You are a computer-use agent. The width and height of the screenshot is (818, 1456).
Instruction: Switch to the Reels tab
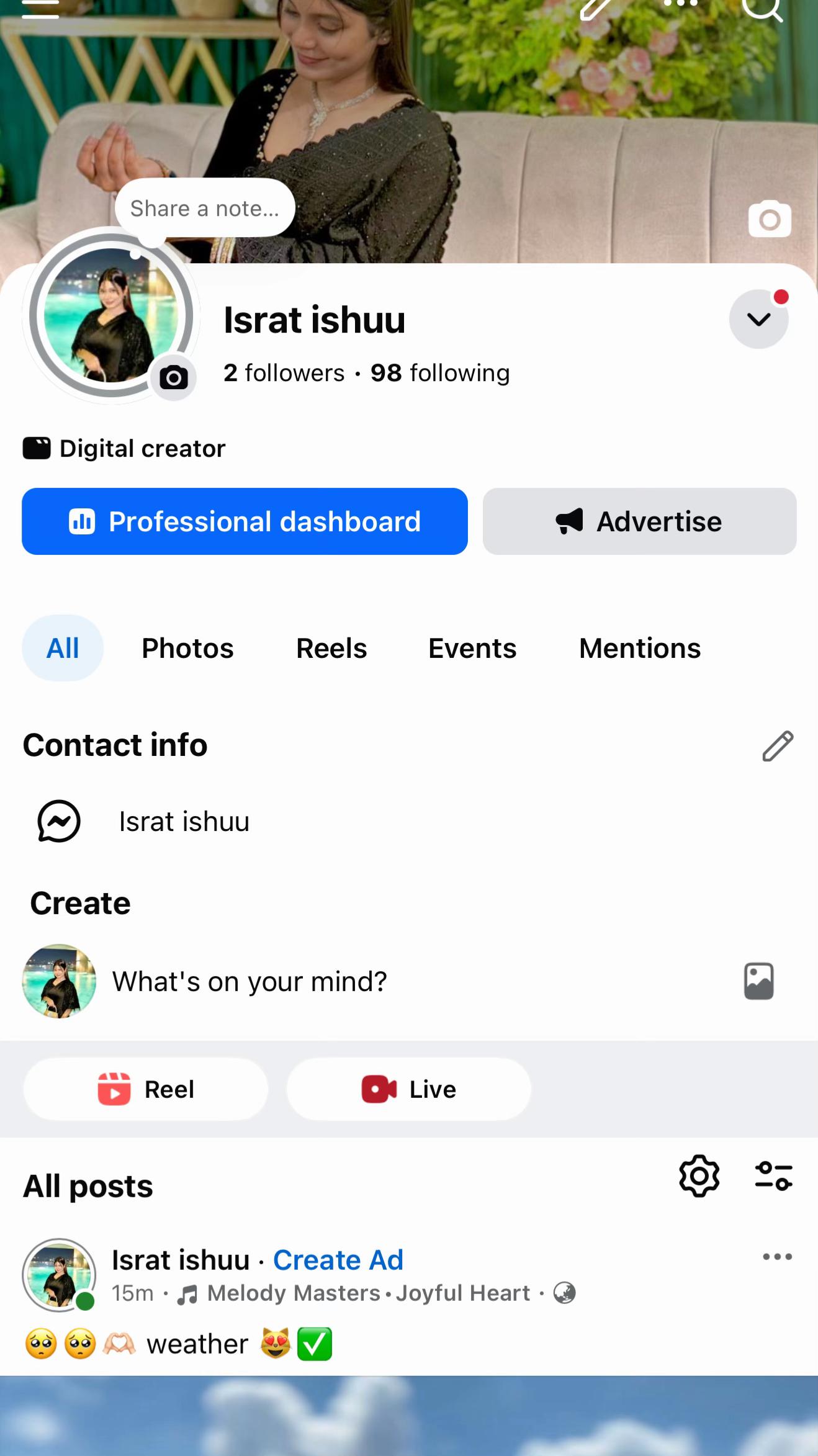[331, 648]
